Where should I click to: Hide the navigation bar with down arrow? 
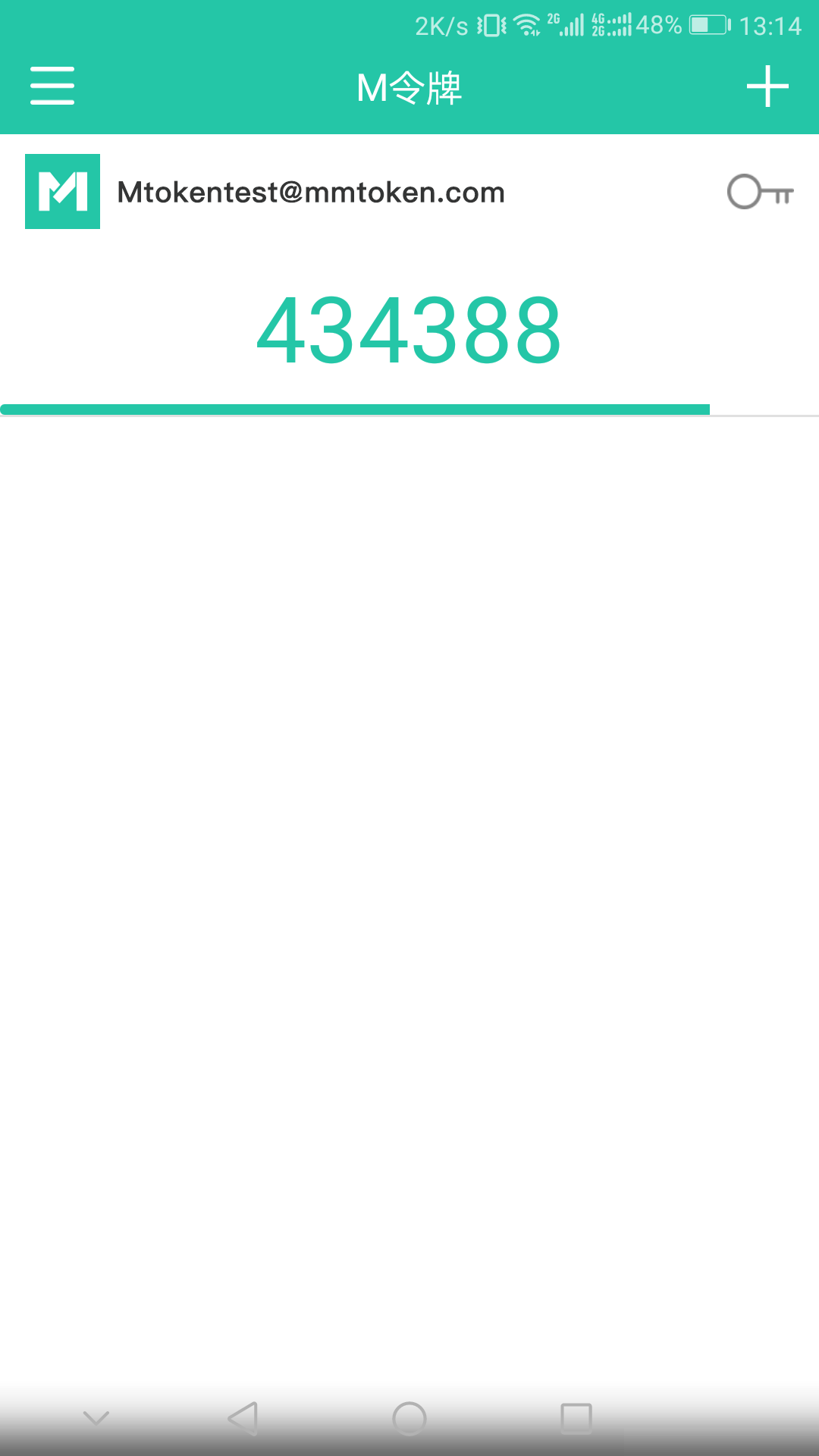coord(96,1418)
